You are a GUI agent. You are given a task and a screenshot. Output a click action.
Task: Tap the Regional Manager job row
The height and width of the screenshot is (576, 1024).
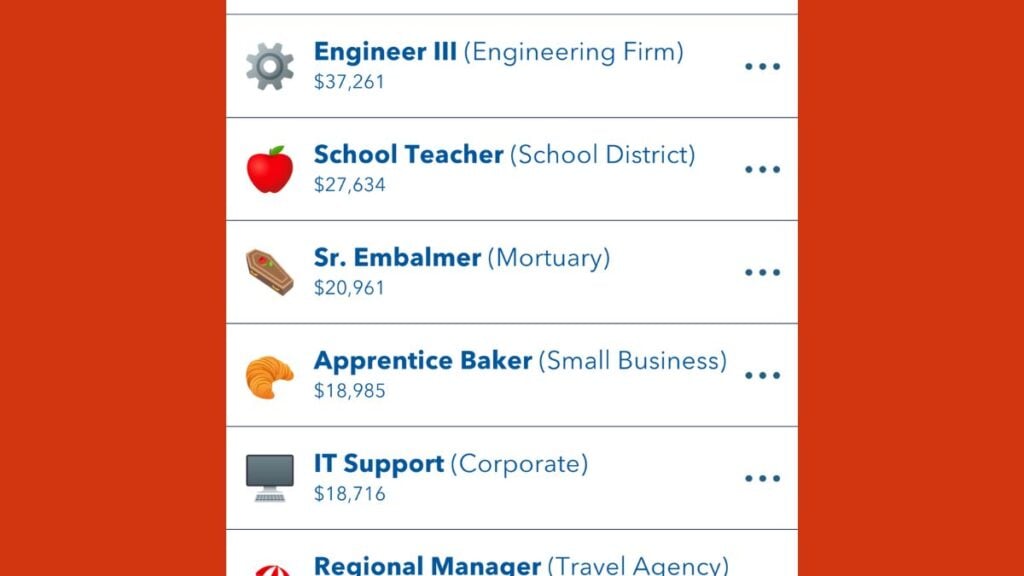520,564
